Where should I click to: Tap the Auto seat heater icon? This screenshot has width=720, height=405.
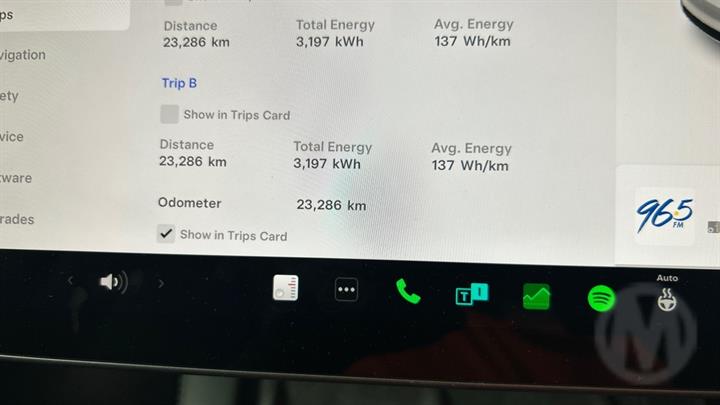coord(667,297)
